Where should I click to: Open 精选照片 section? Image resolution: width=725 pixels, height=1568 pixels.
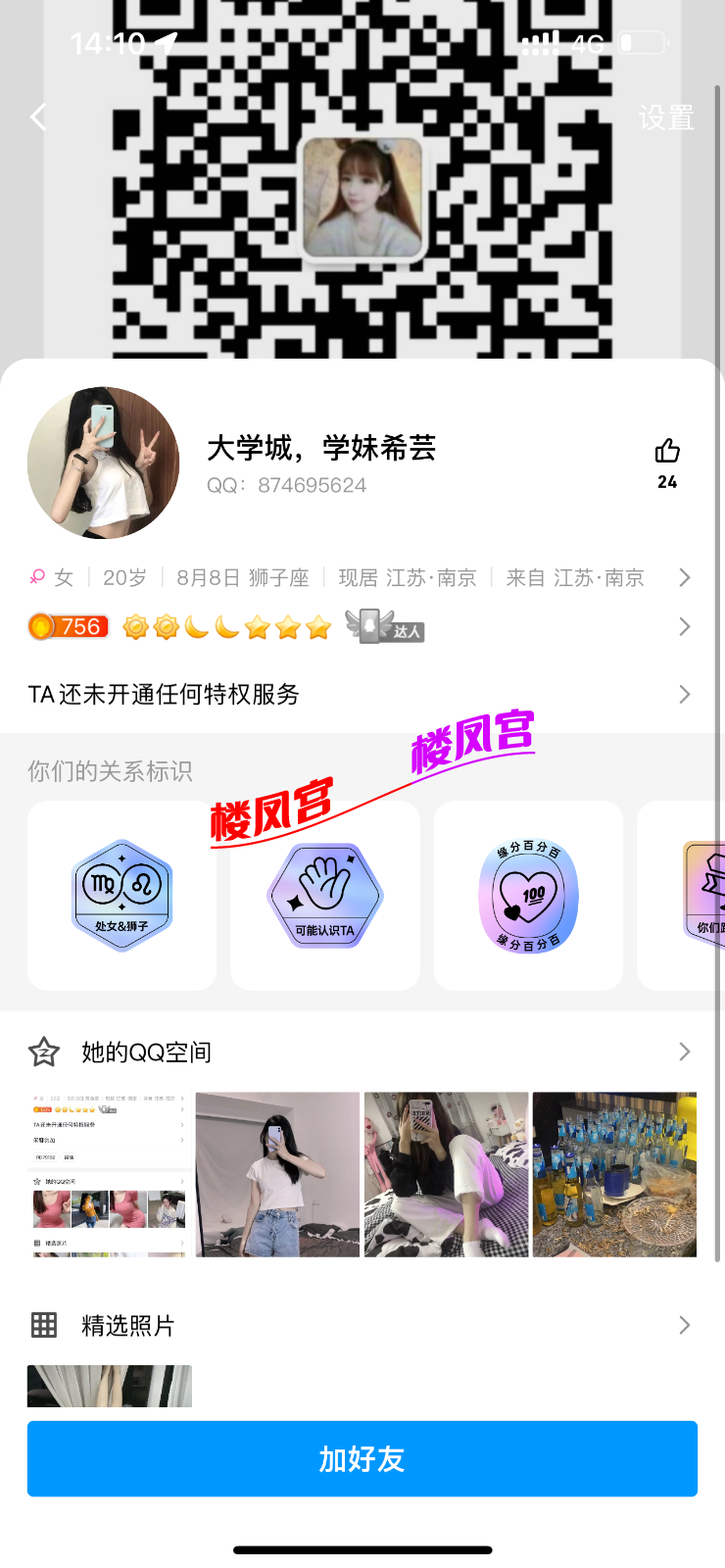click(x=361, y=1326)
